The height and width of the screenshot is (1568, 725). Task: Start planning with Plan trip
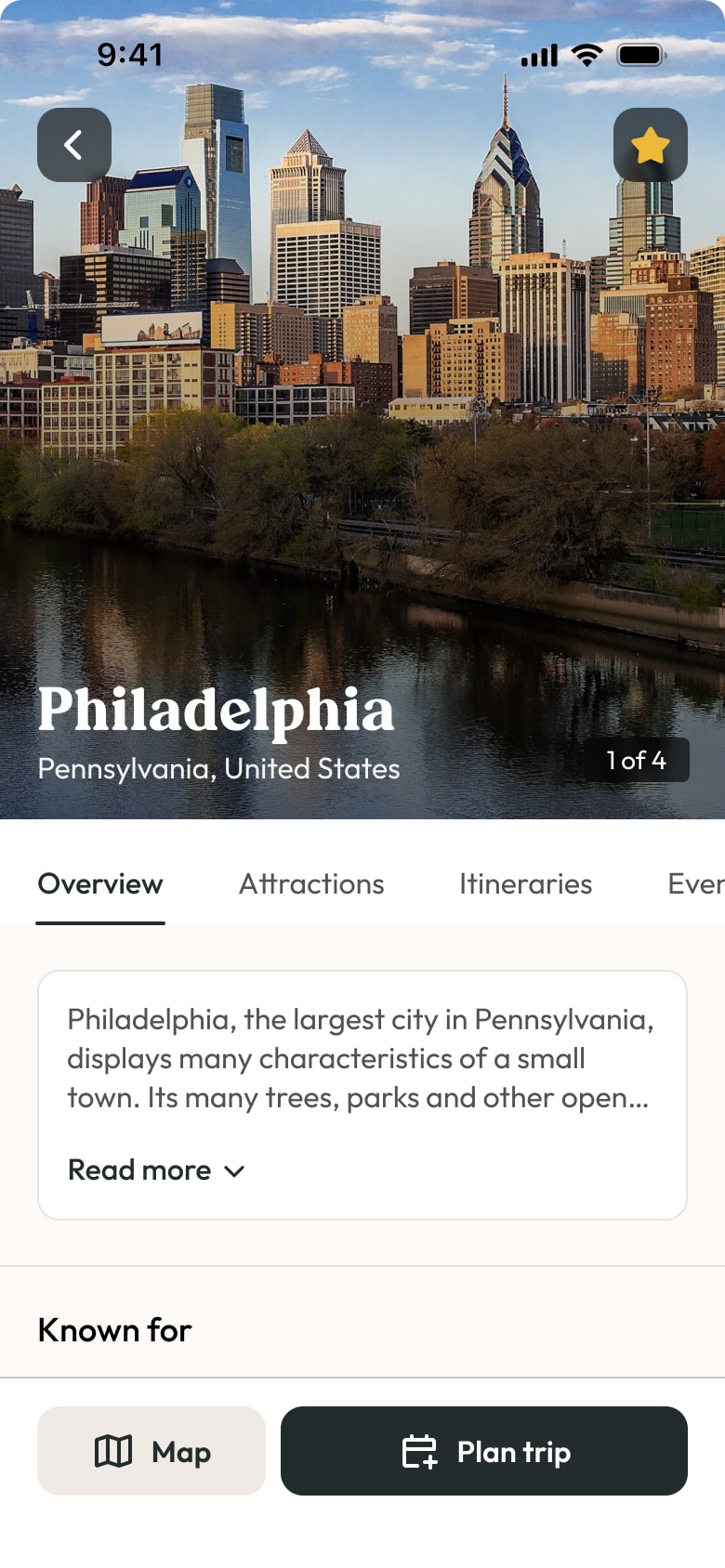(x=484, y=1451)
